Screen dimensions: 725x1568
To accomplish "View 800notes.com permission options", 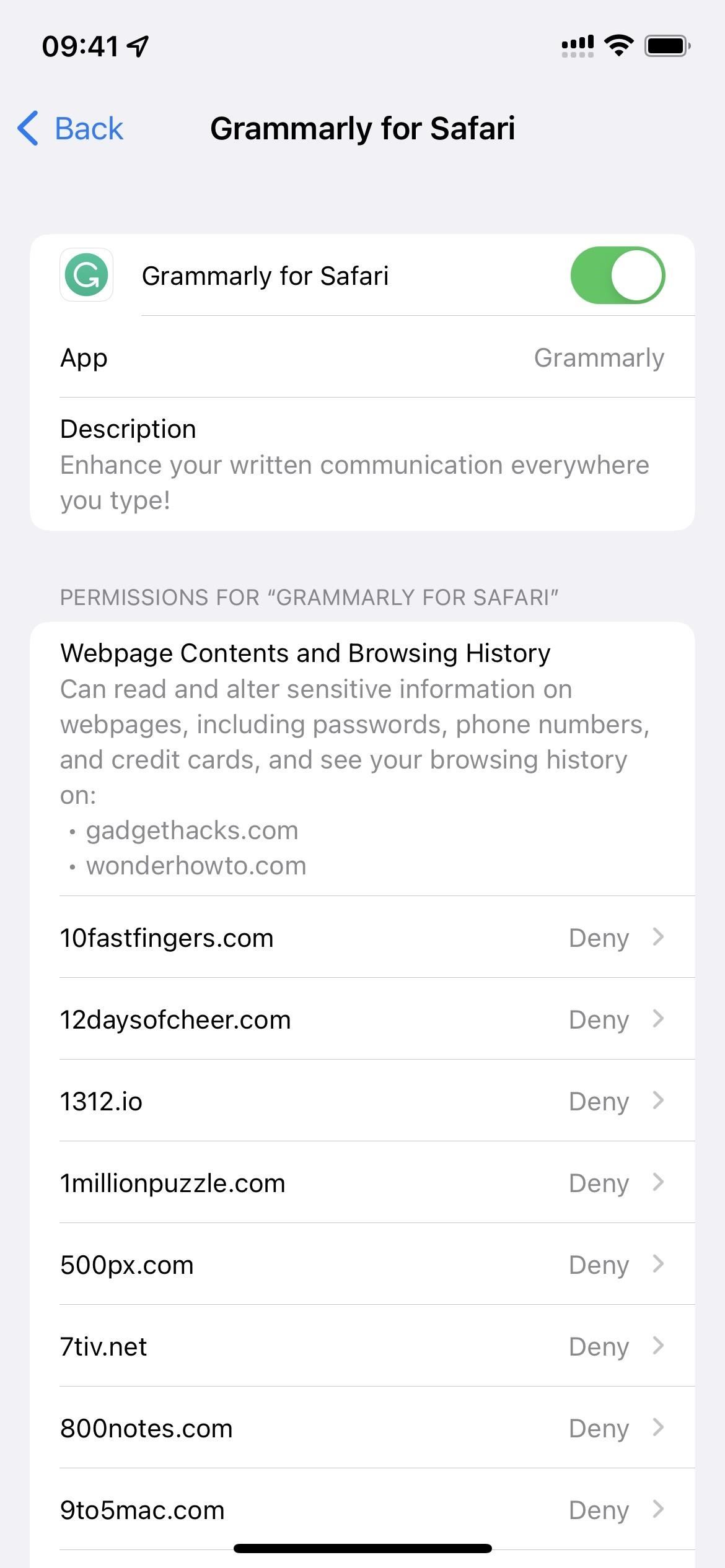I will tap(362, 1428).
